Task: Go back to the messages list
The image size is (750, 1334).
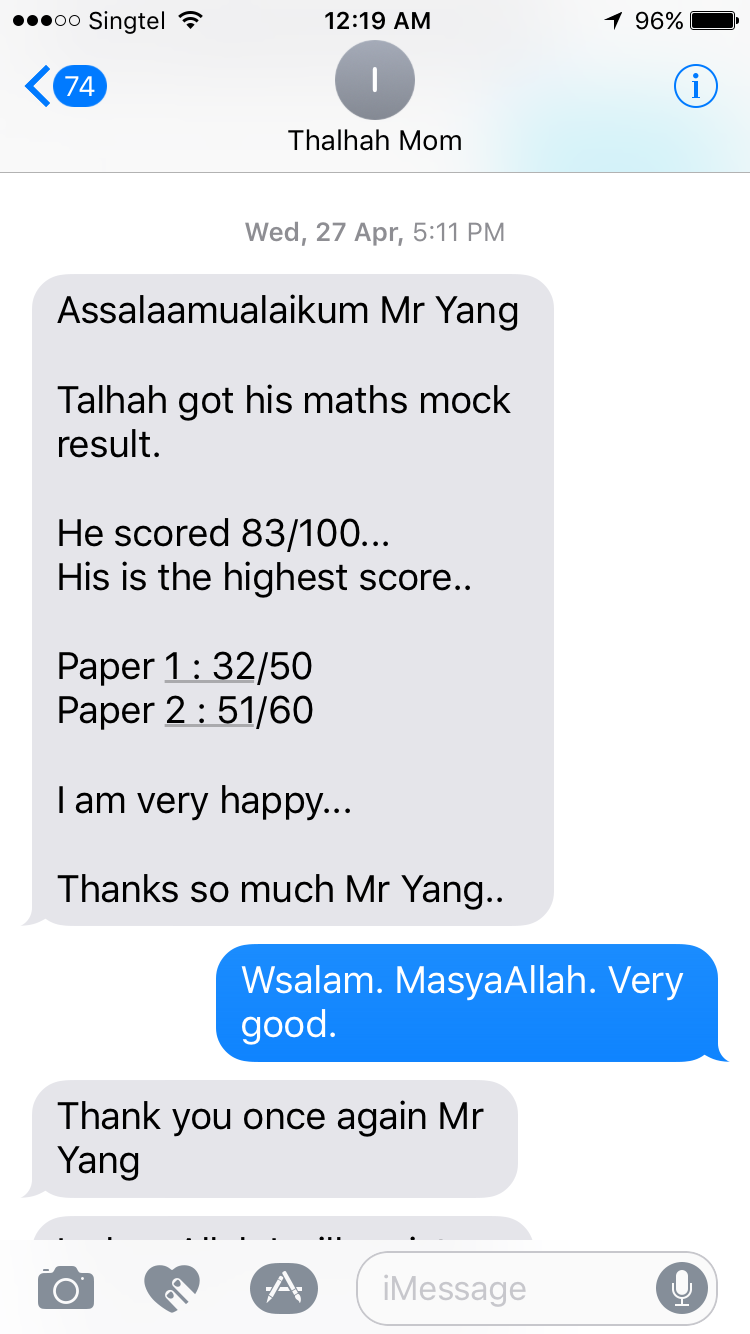Action: 64,87
